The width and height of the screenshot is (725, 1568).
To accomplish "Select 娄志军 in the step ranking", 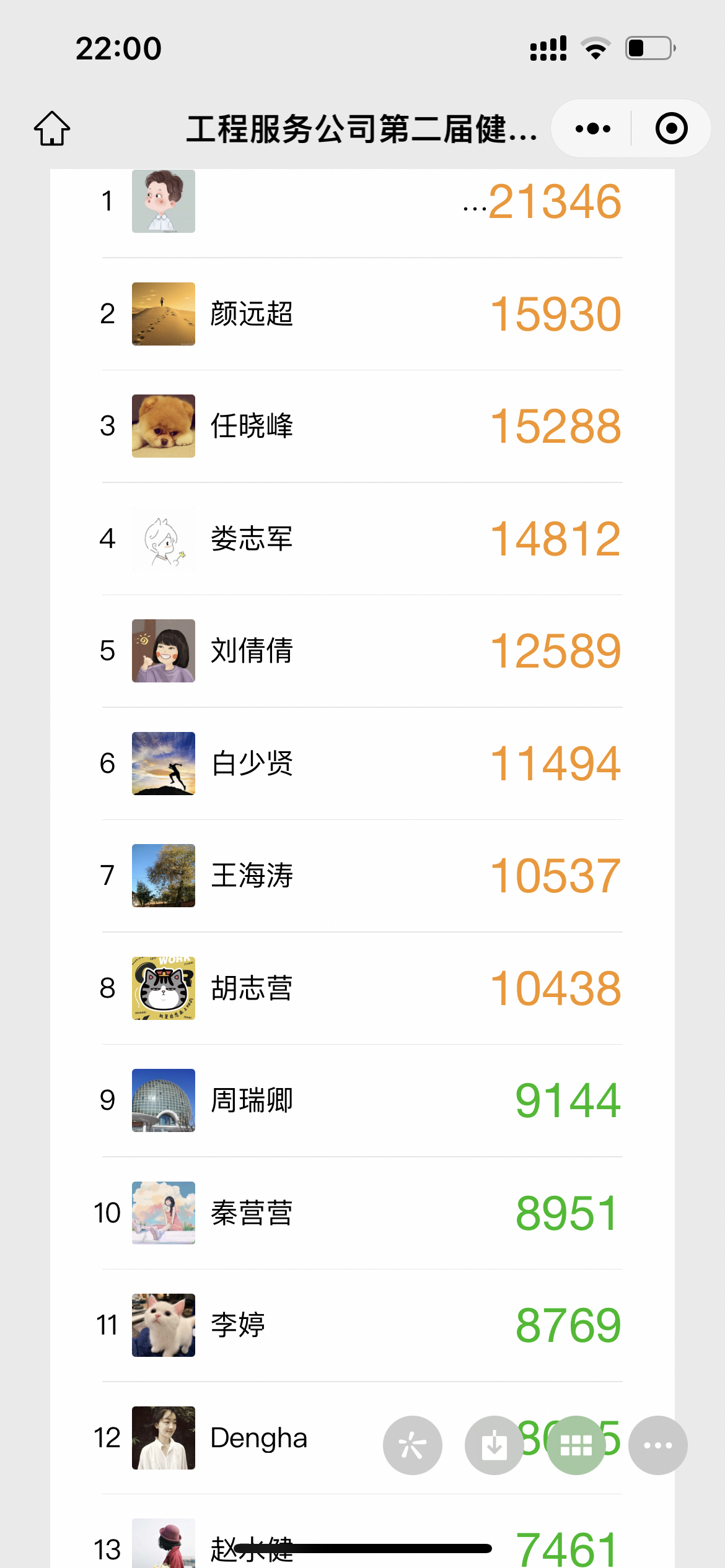I will (x=362, y=539).
